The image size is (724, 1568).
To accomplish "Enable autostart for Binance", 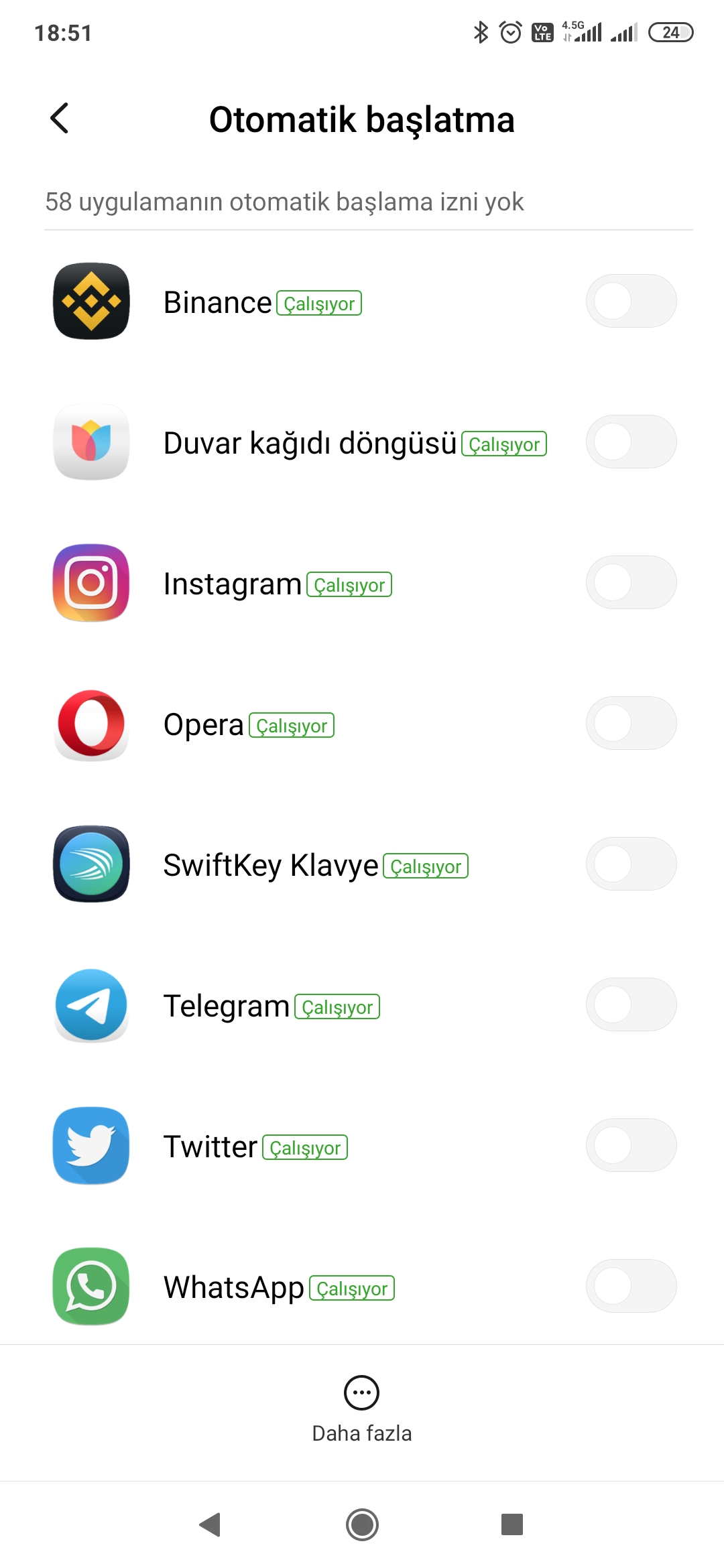I will point(631,301).
